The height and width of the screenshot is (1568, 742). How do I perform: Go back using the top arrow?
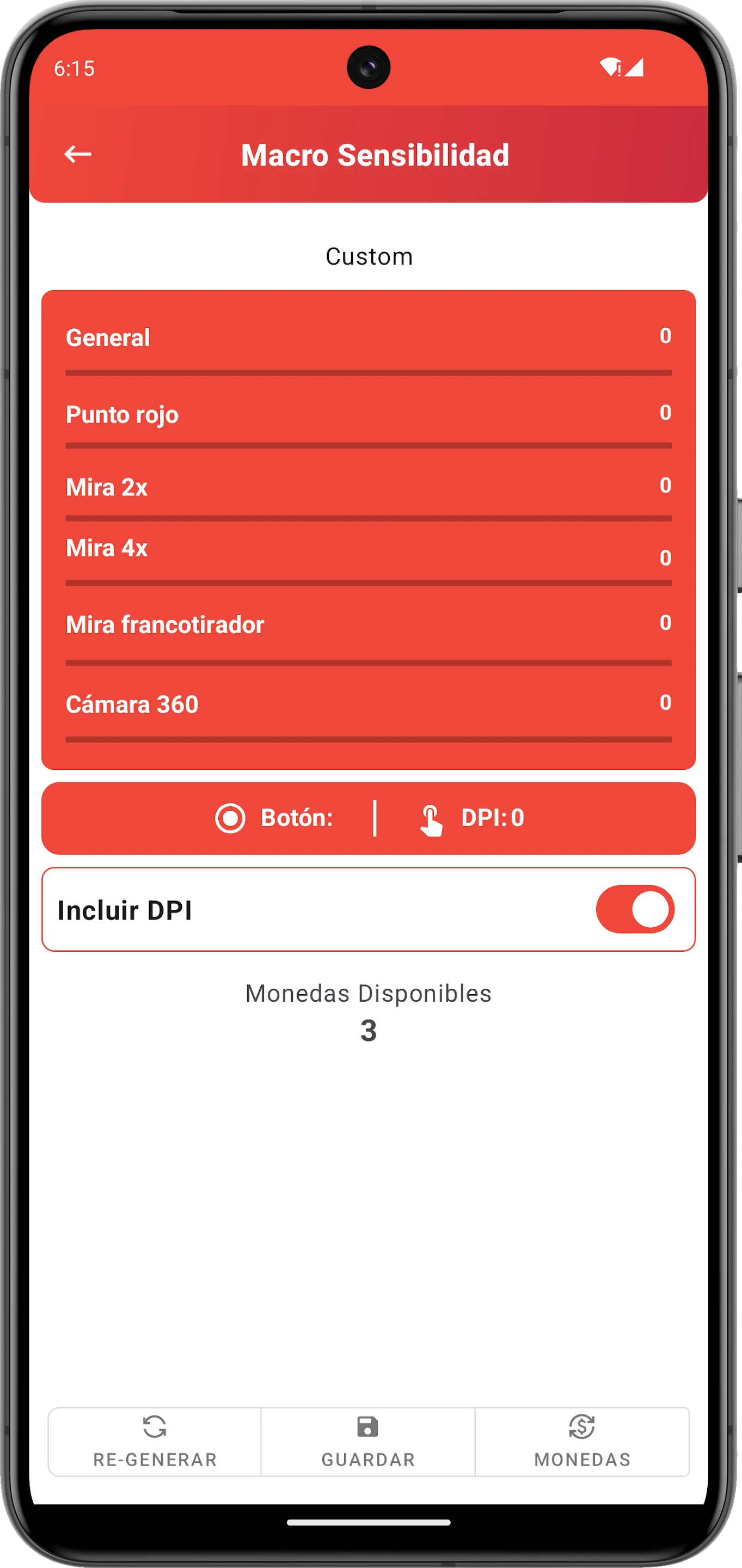(78, 154)
